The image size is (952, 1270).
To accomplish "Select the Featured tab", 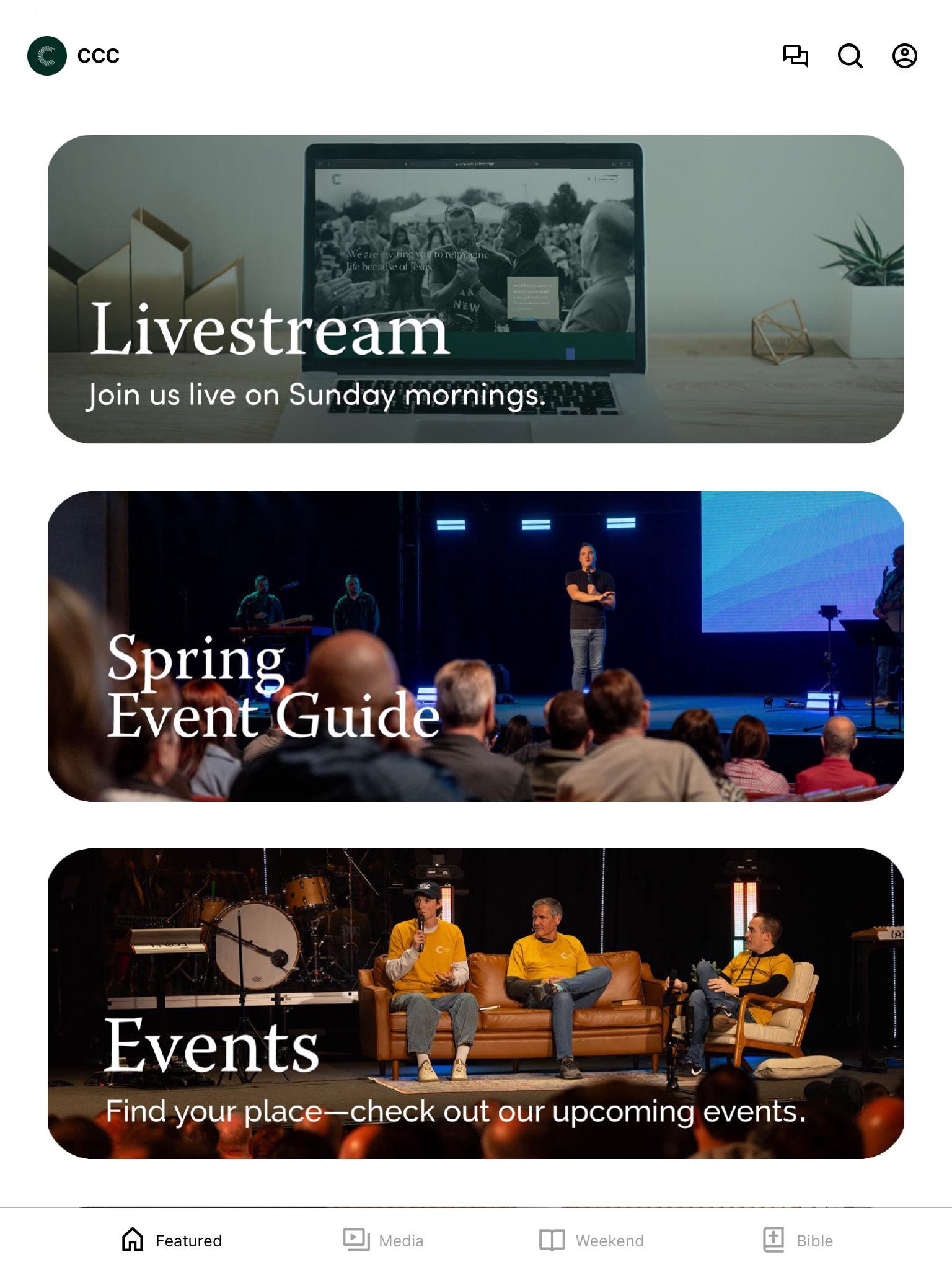I will [x=172, y=1240].
